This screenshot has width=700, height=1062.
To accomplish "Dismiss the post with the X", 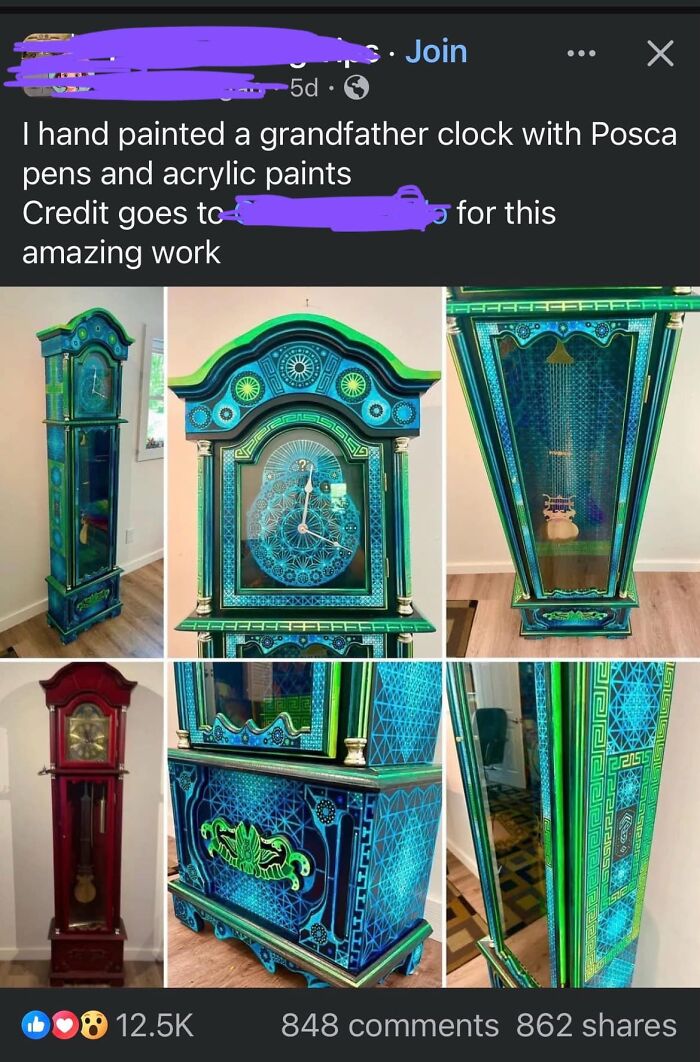I will (x=660, y=52).
